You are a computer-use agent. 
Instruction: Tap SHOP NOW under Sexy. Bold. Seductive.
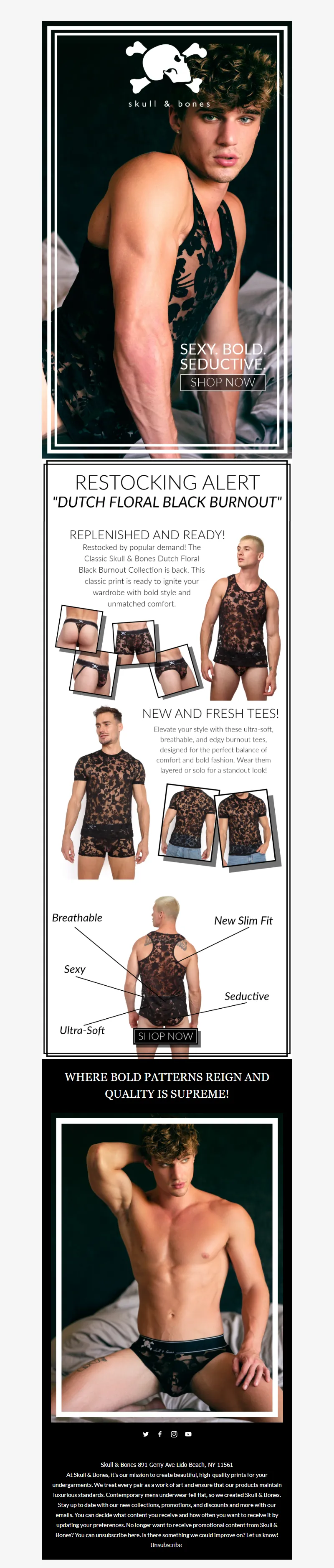(223, 382)
